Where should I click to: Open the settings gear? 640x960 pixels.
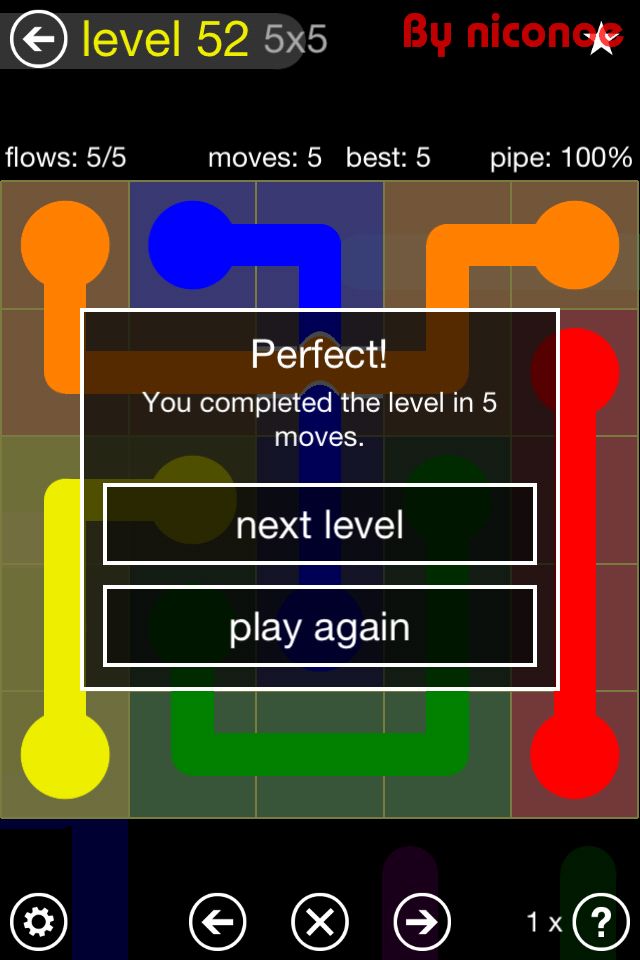[x=38, y=922]
